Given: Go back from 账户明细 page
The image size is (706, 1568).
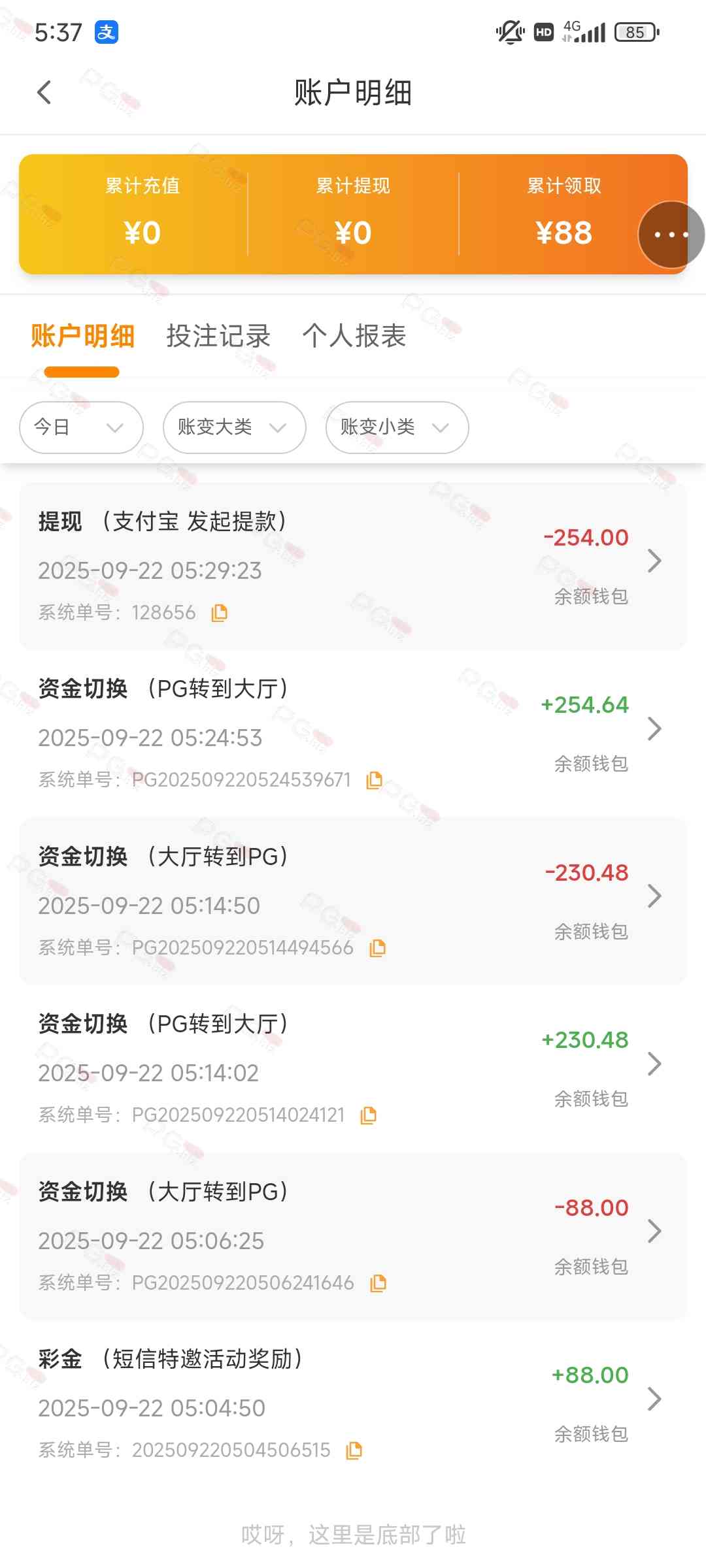Looking at the screenshot, I should (x=44, y=92).
